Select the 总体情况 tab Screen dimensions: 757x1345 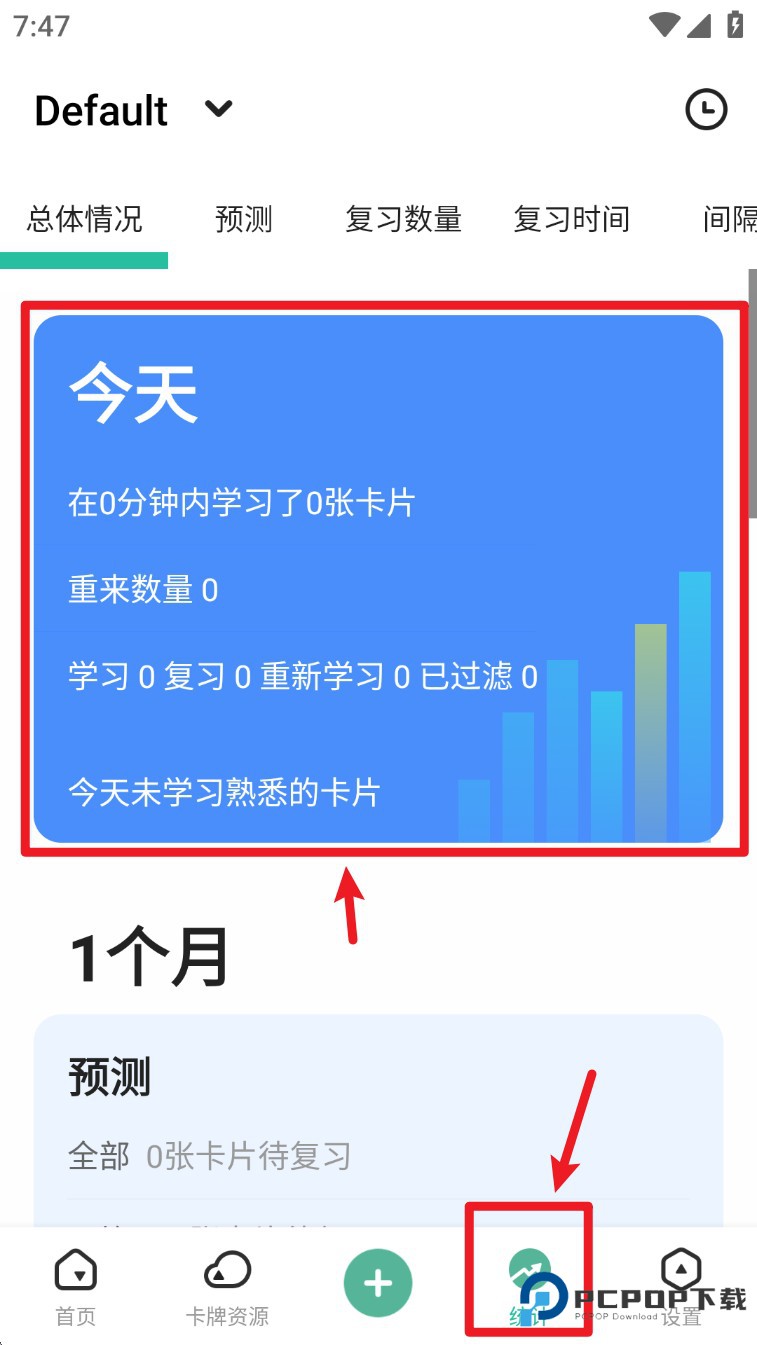pos(85,219)
